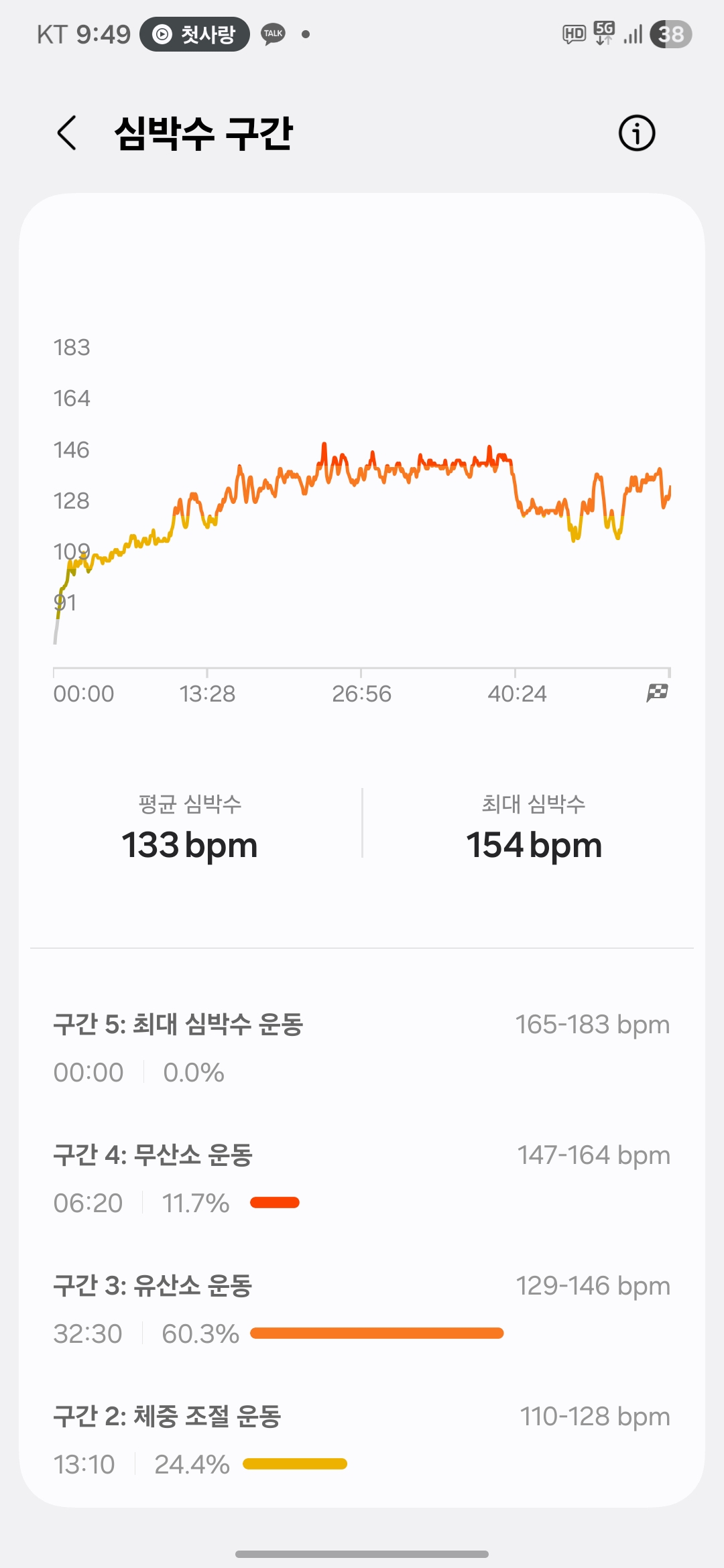Open the heart rate zone info icon
The image size is (724, 1568).
point(636,133)
